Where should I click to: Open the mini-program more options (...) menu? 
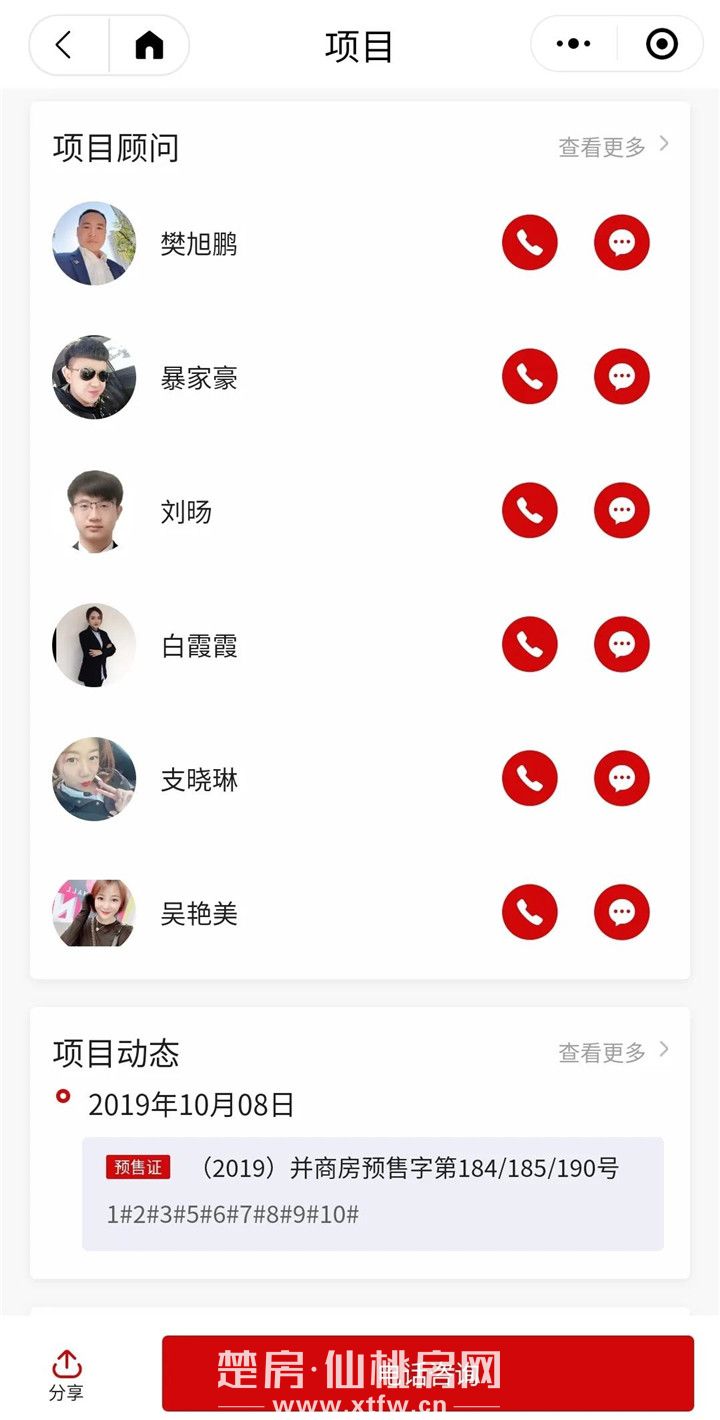pyautogui.click(x=571, y=44)
